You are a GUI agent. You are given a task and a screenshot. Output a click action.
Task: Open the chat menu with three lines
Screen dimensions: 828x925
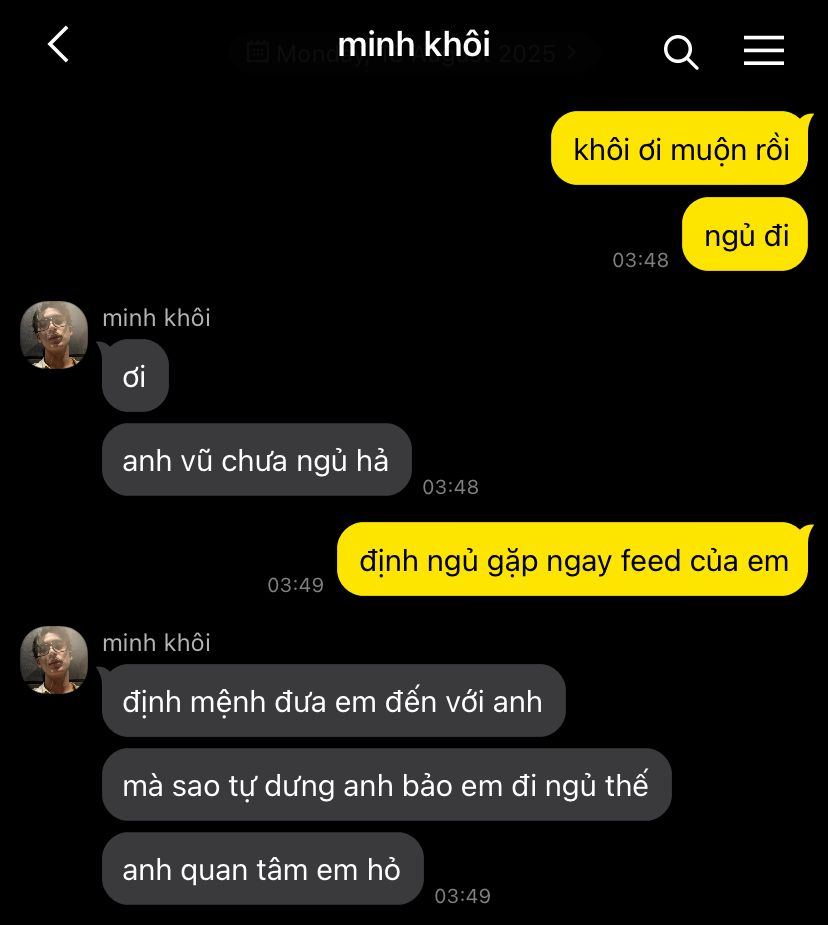click(x=763, y=51)
